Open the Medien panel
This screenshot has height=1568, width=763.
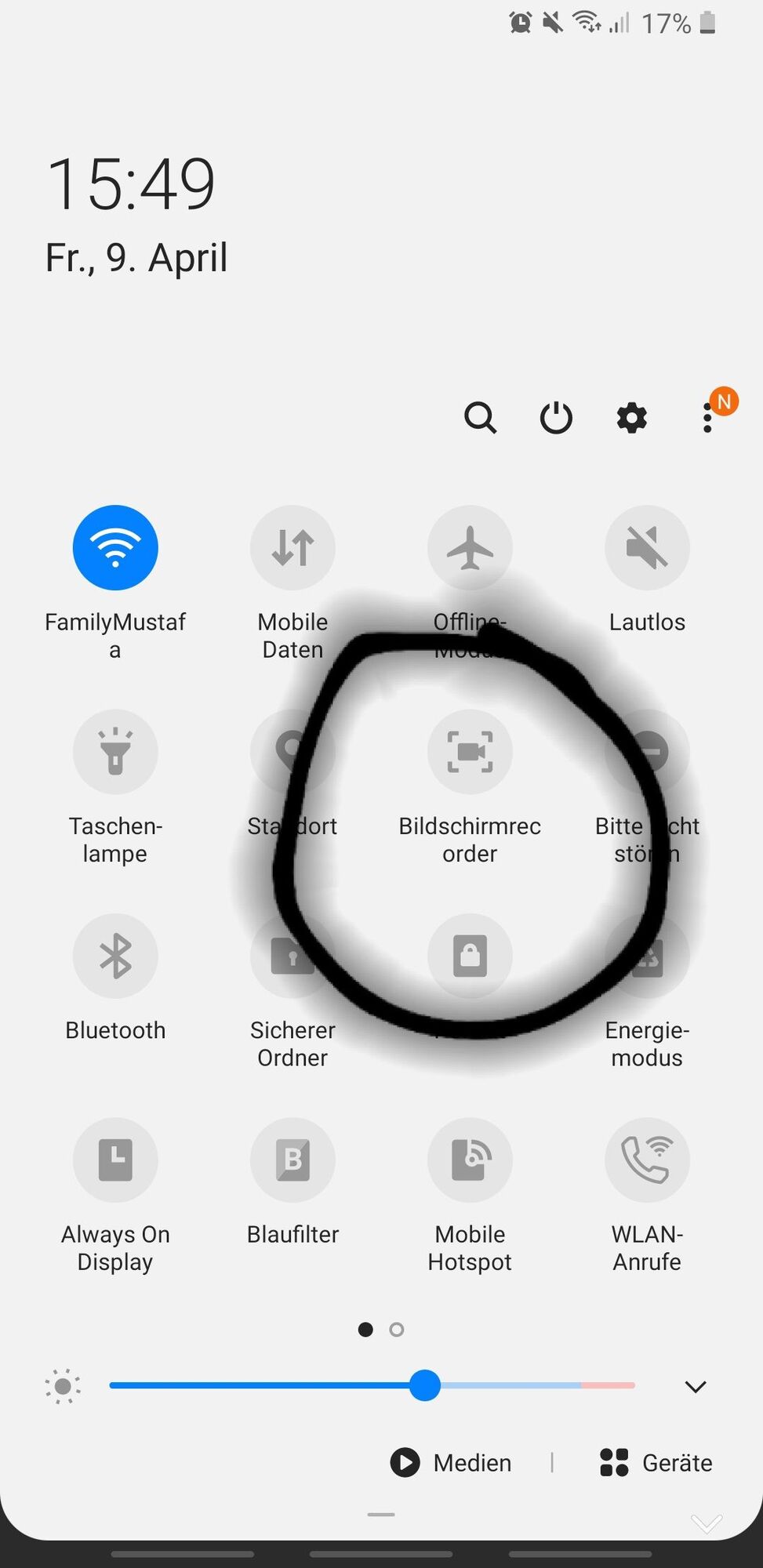pyautogui.click(x=452, y=1462)
